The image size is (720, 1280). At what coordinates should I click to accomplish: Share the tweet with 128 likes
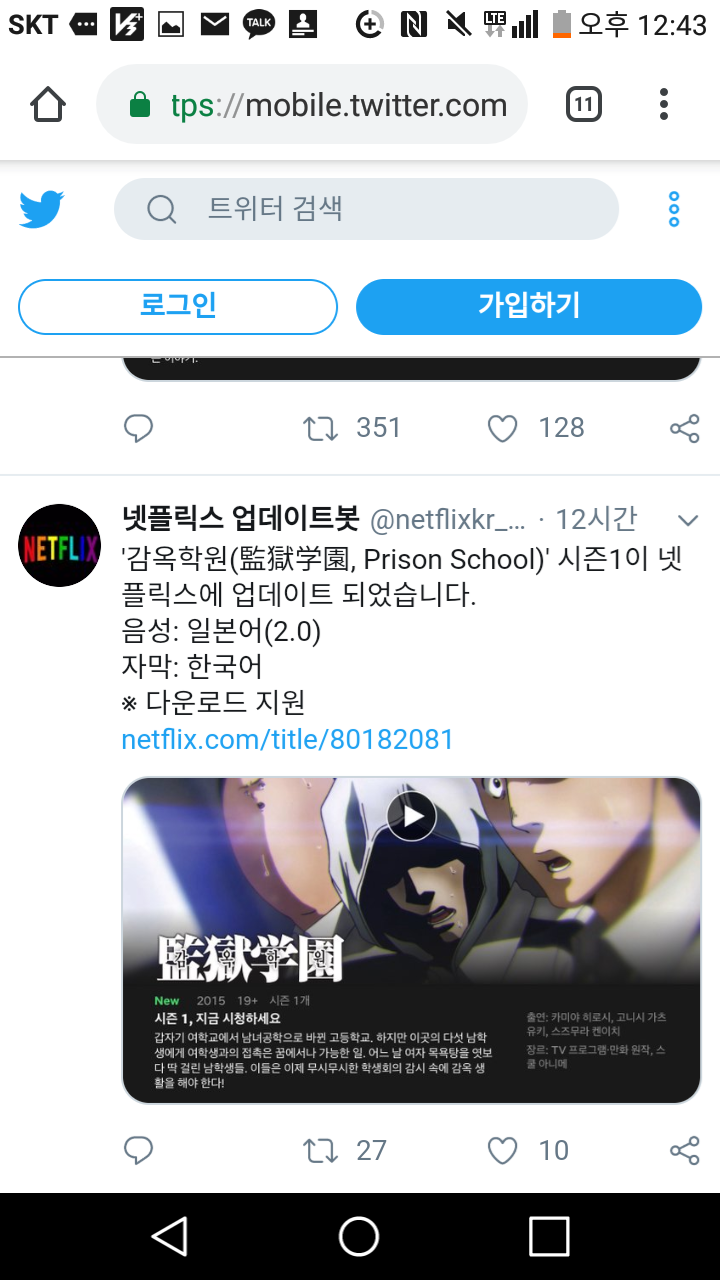point(684,428)
